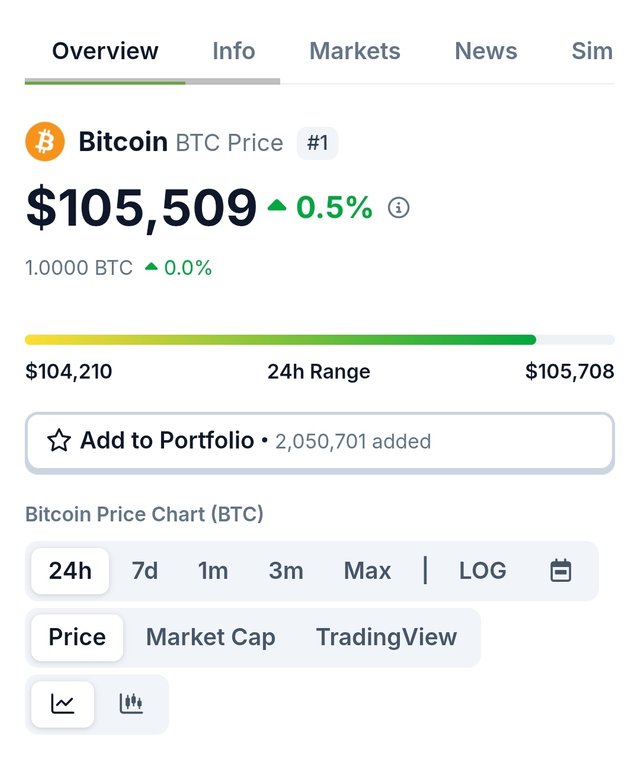This screenshot has width=640, height=767.
Task: Tap the info icon beside 0.5%
Action: [x=398, y=208]
